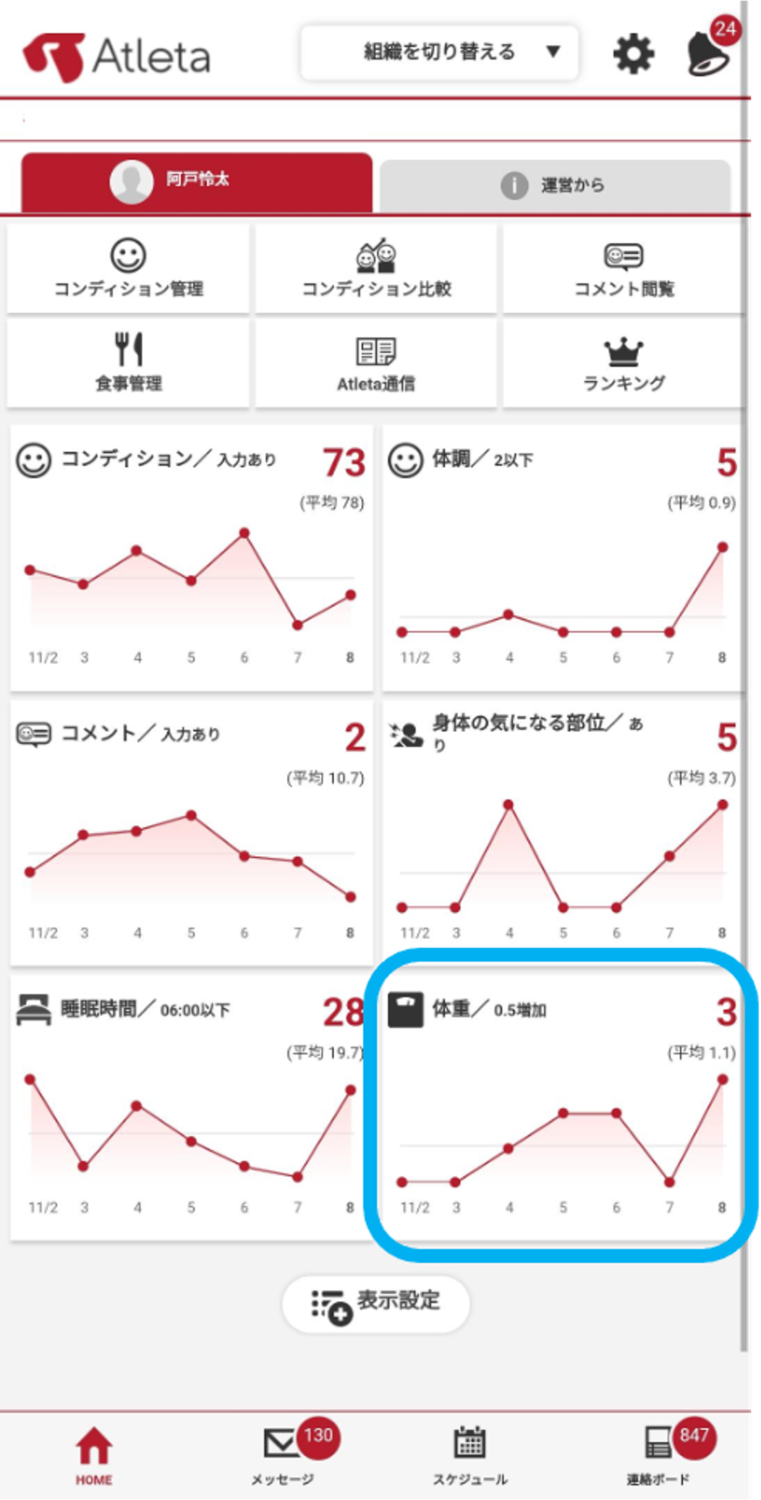Image resolution: width=761 pixels, height=1500 pixels.
Task: Open the notifications bell
Action: point(708,52)
